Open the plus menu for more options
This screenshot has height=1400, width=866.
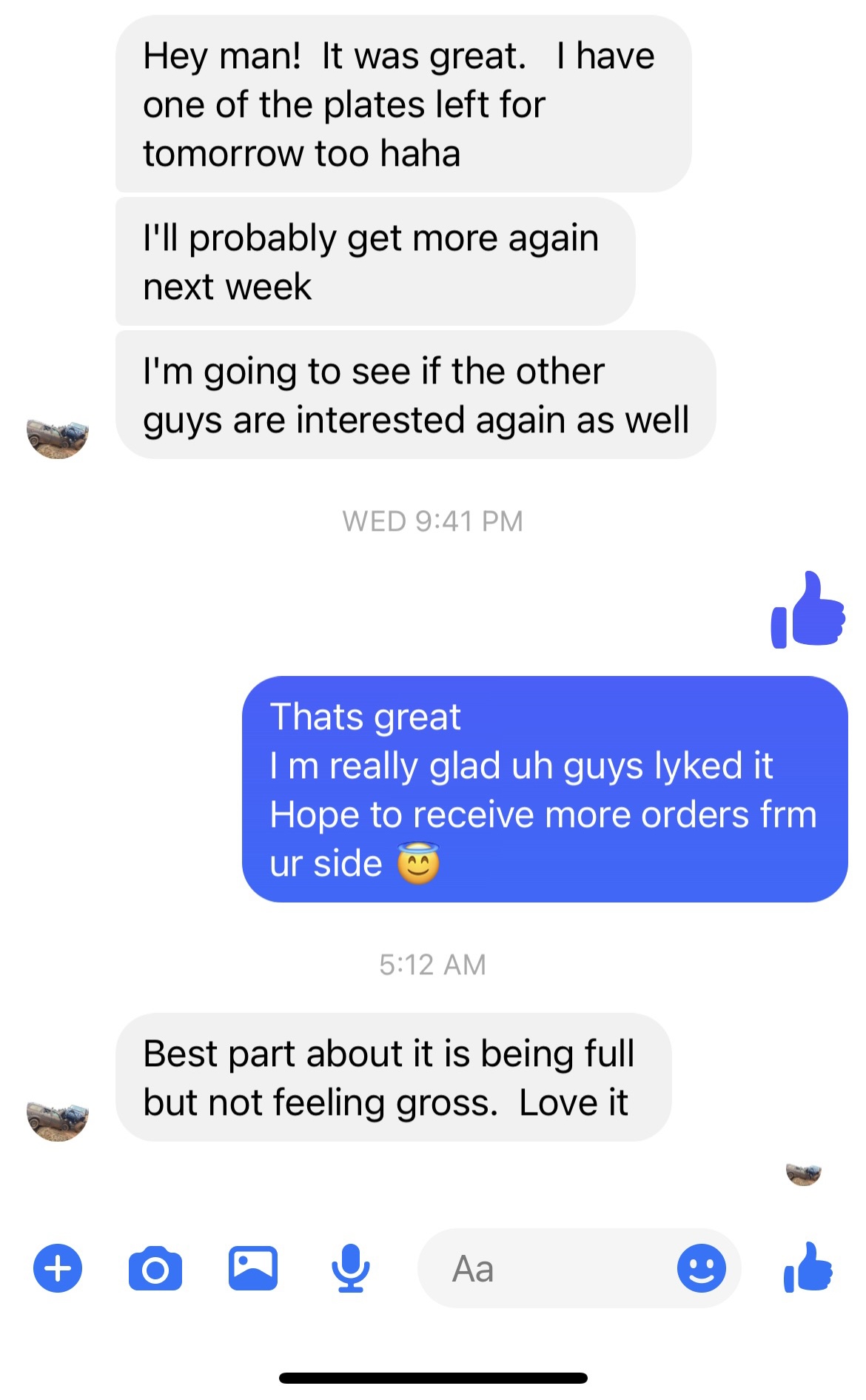[58, 1268]
